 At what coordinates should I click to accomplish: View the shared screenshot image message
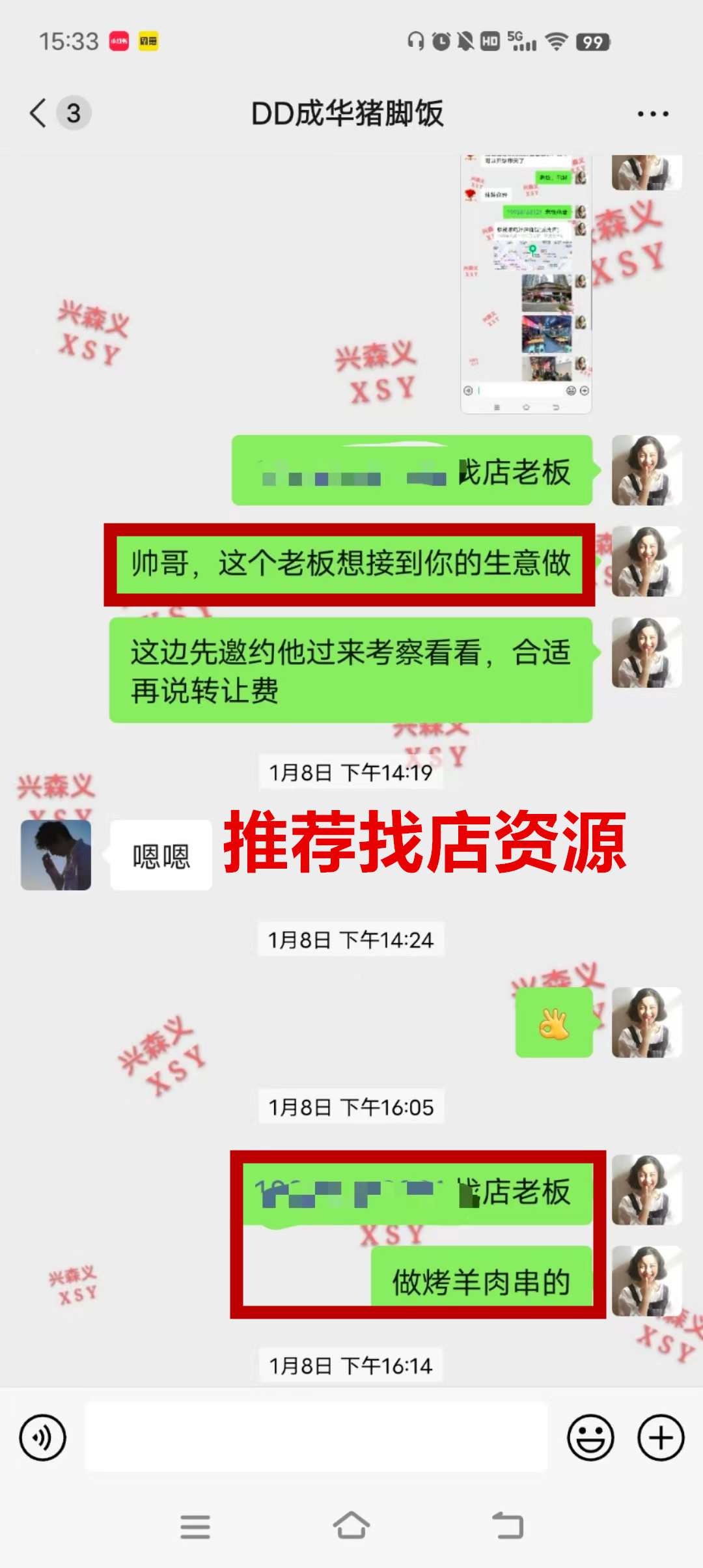[x=526, y=284]
